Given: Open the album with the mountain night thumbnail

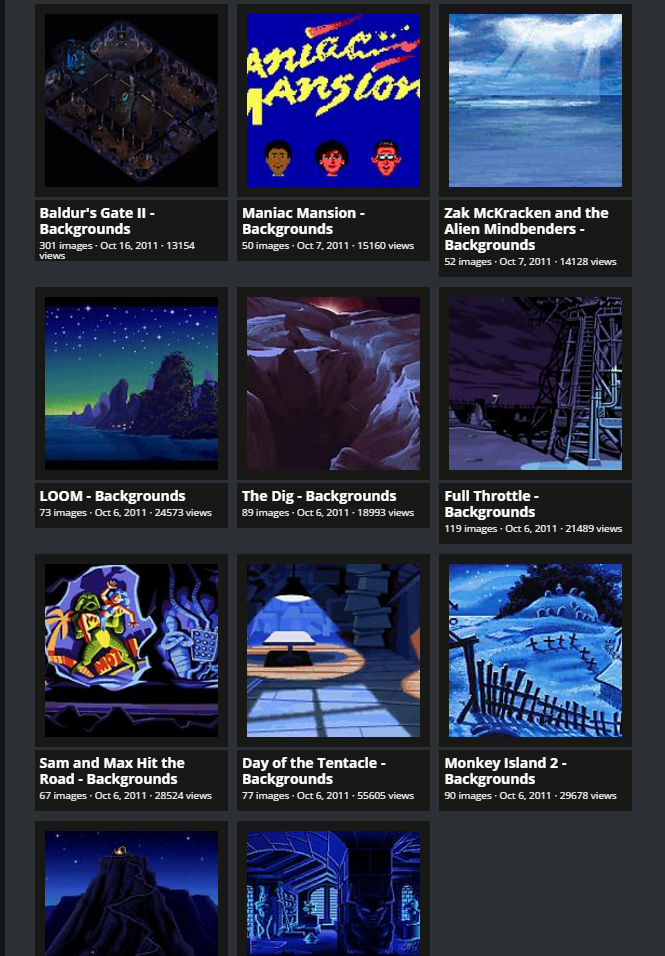Looking at the screenshot, I should 131,892.
